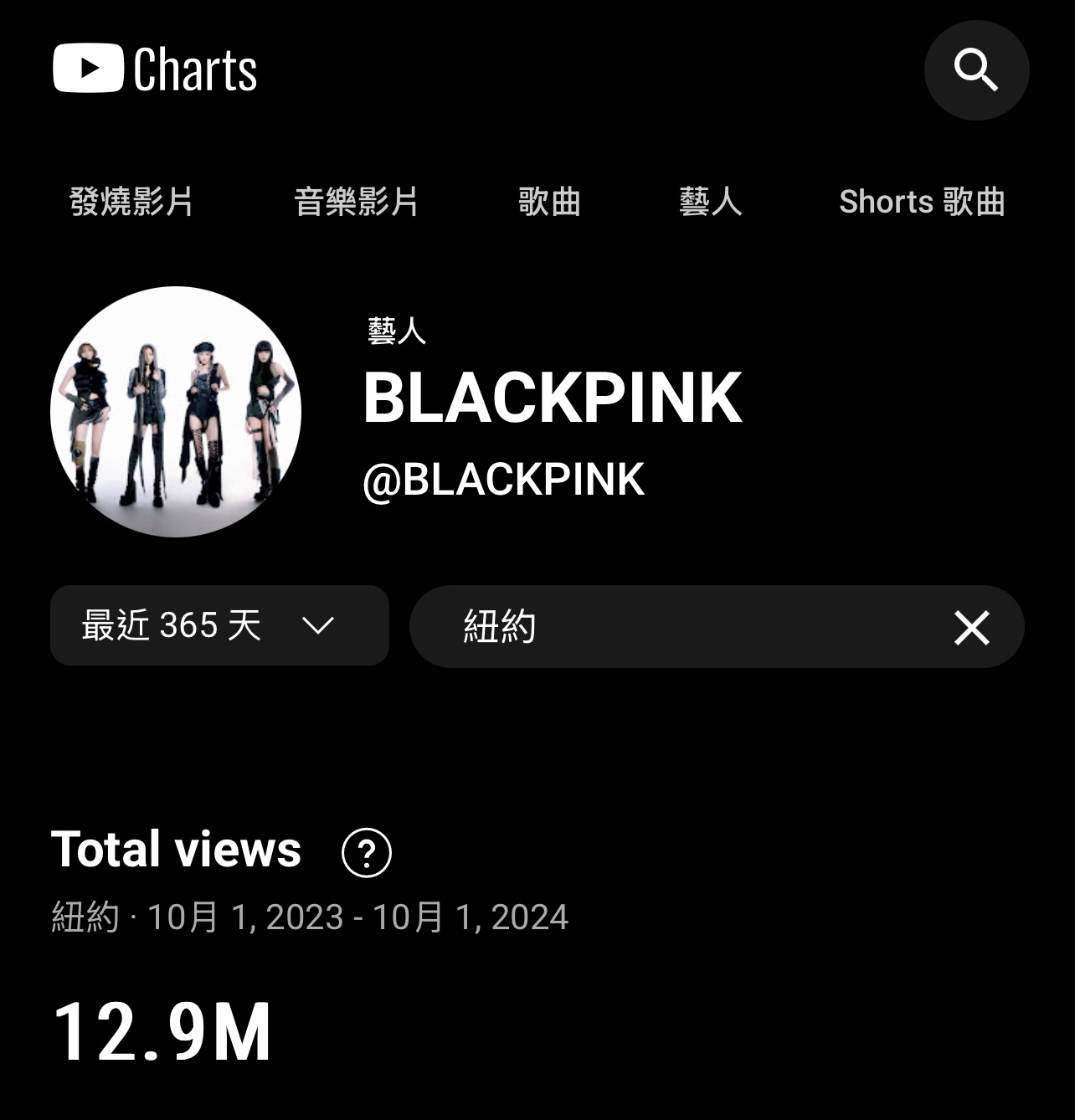Go to the 藝人 tab
This screenshot has width=1075, height=1120.
pos(710,202)
